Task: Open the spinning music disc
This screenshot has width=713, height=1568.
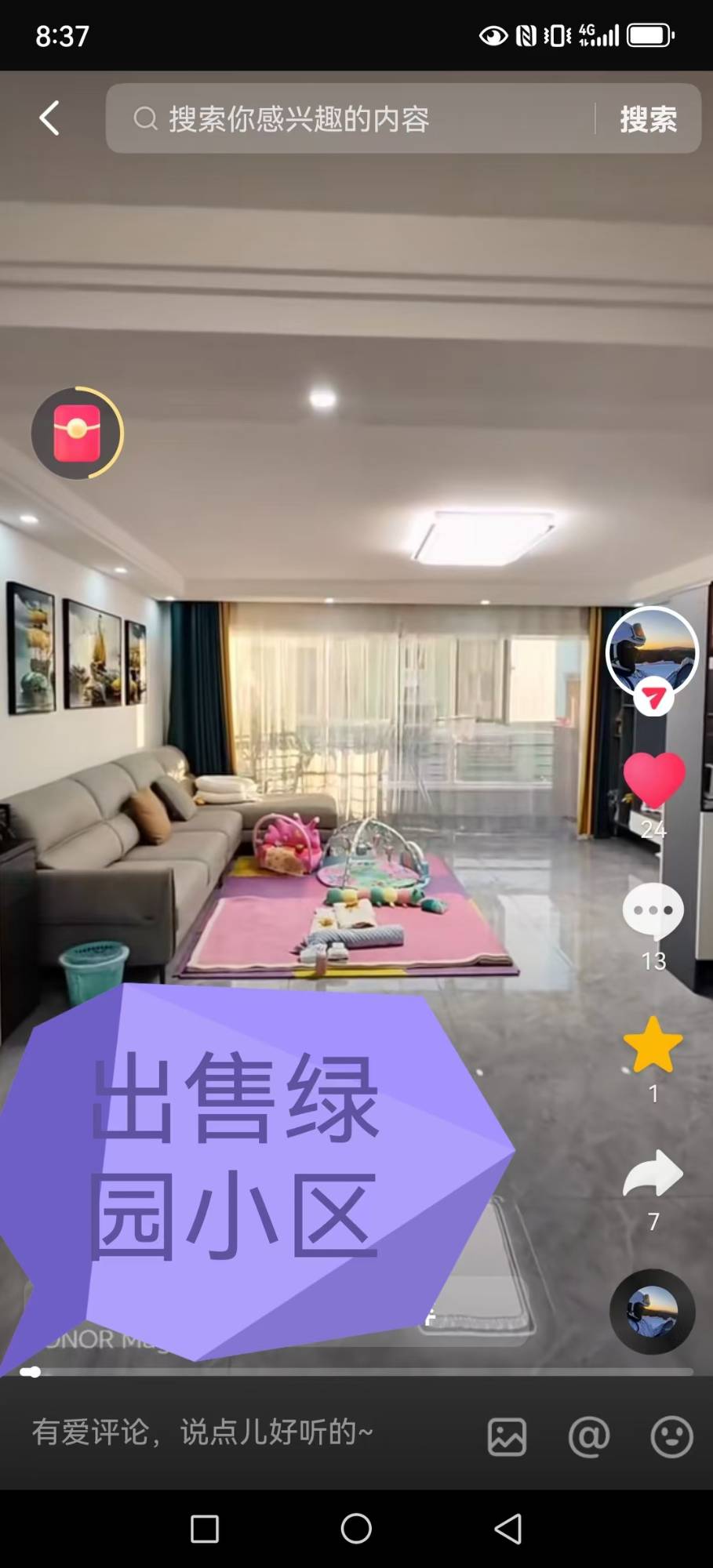Action: 653,1311
